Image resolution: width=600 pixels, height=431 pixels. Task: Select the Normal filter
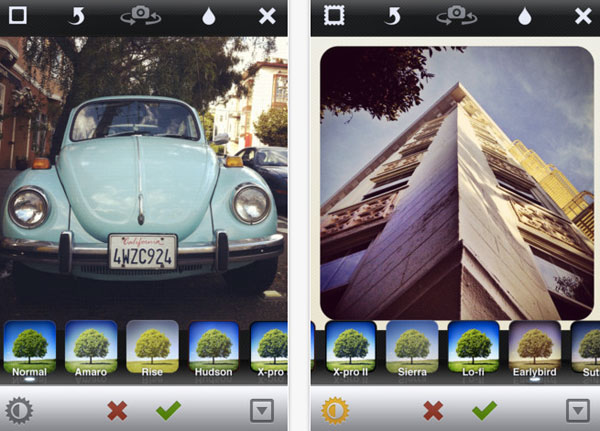30,348
